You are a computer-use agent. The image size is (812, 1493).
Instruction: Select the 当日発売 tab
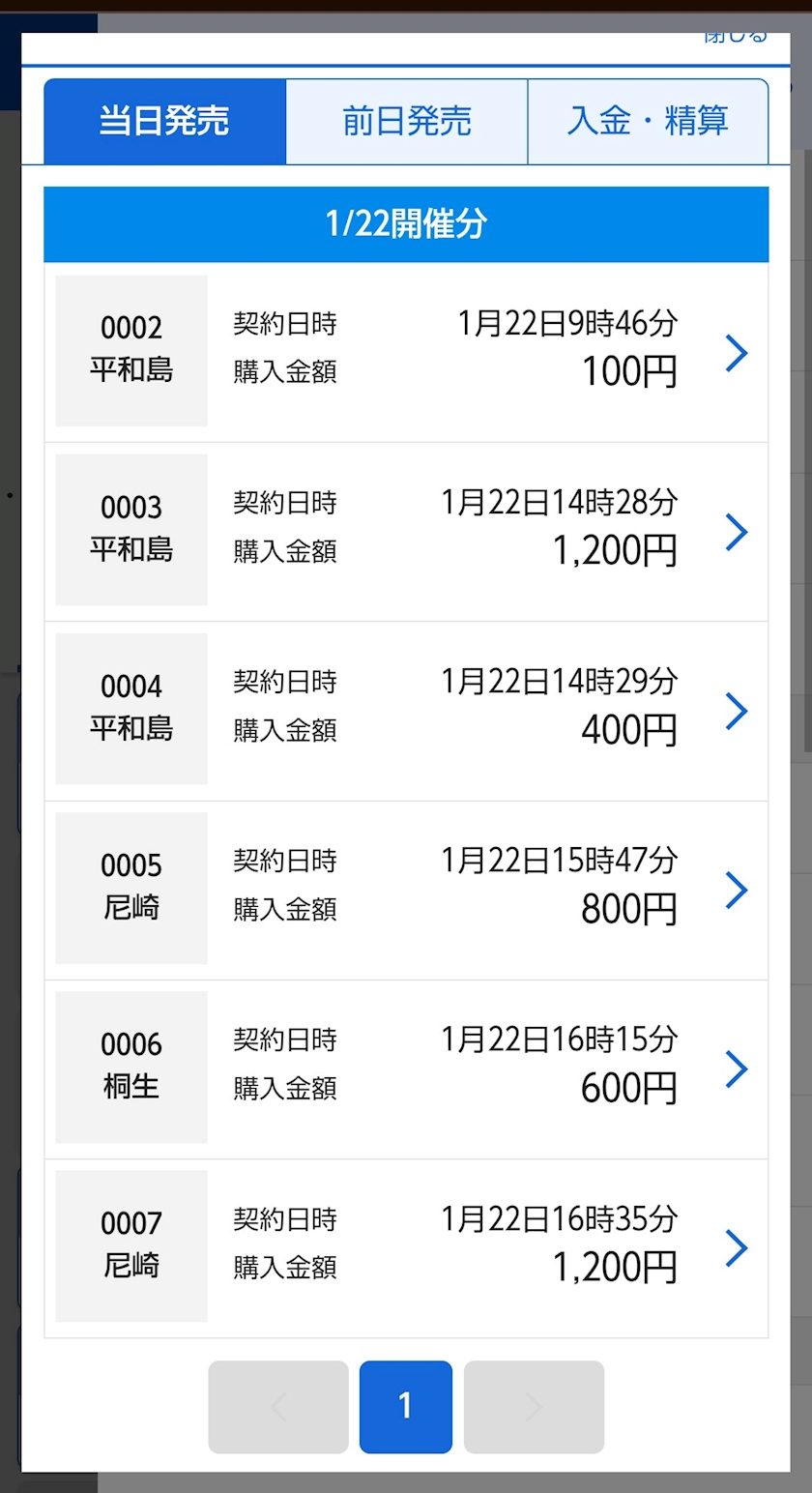click(164, 122)
